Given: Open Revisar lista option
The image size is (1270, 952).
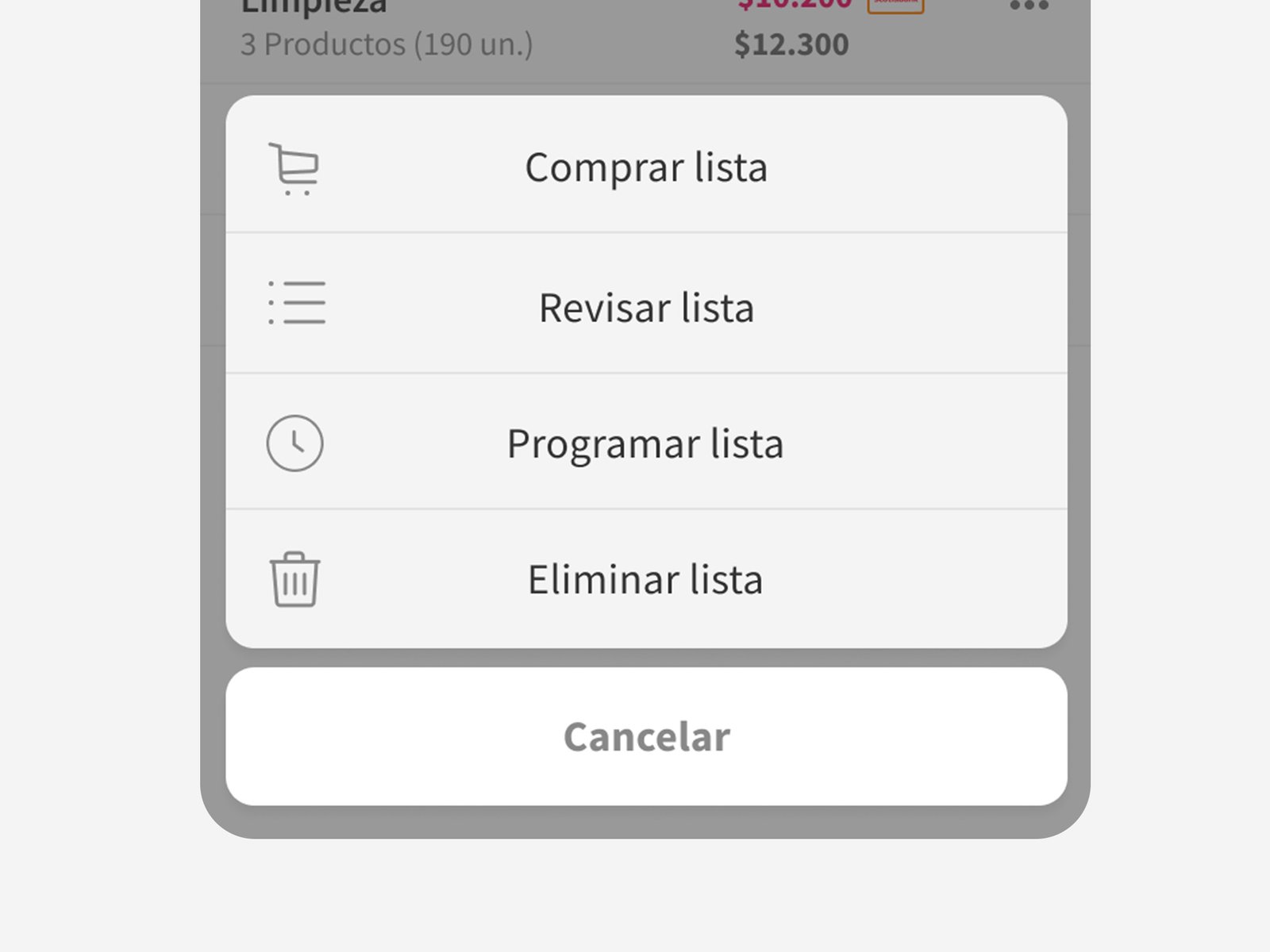Looking at the screenshot, I should (646, 306).
